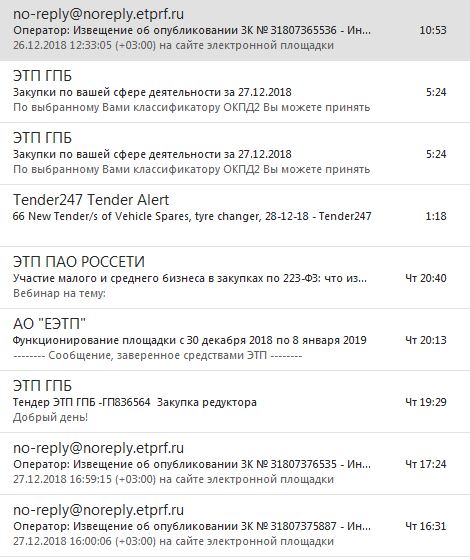Open the no-reply email from Чт 17:24

pos(235,464)
